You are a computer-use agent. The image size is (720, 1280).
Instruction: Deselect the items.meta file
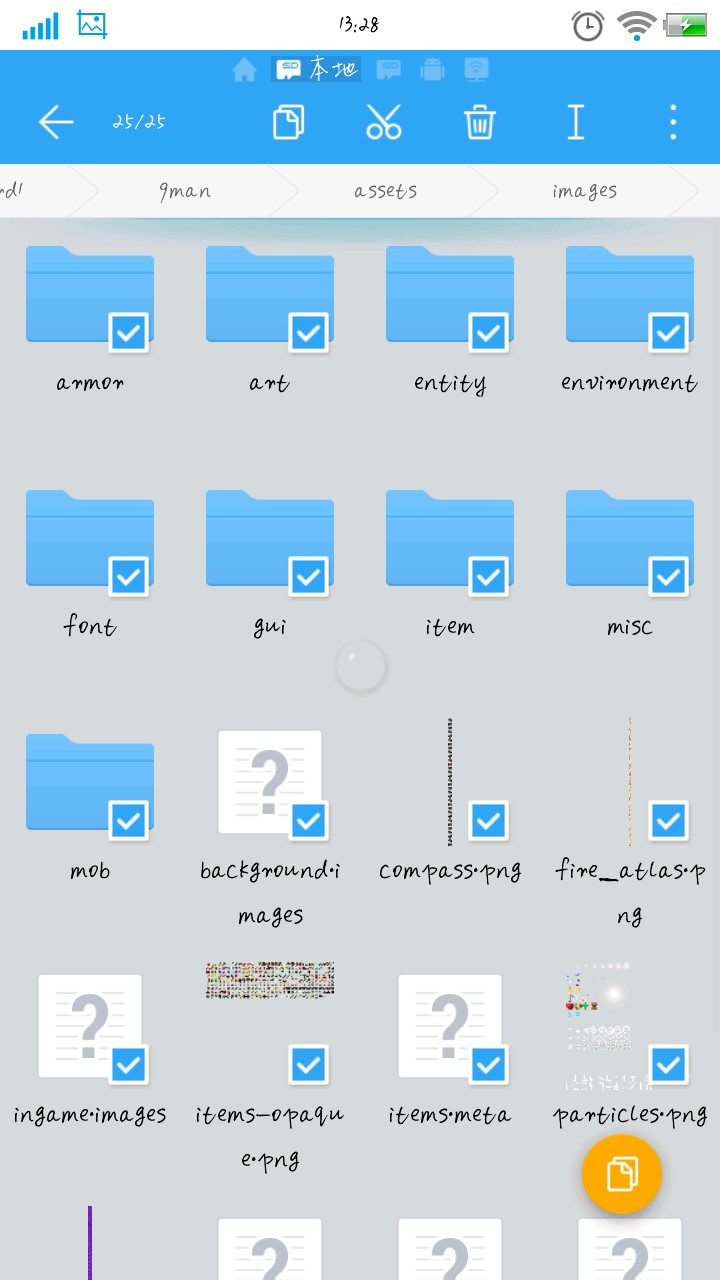tap(488, 1064)
